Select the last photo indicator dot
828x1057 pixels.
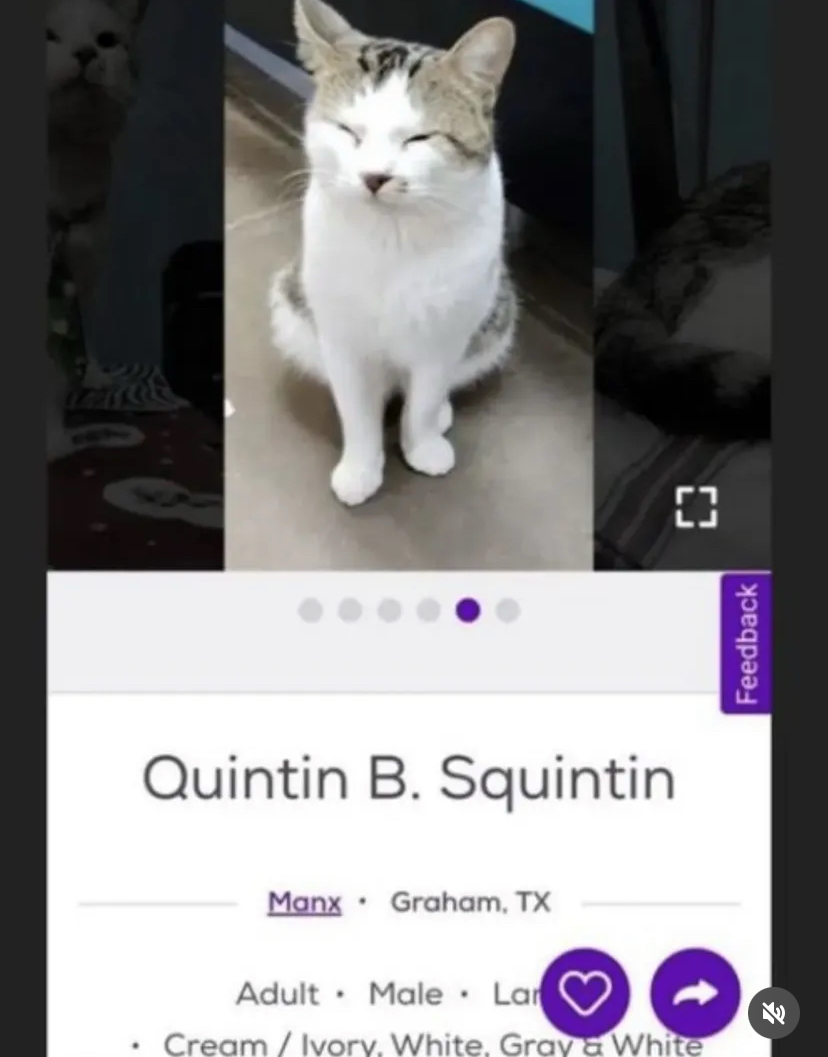508,610
